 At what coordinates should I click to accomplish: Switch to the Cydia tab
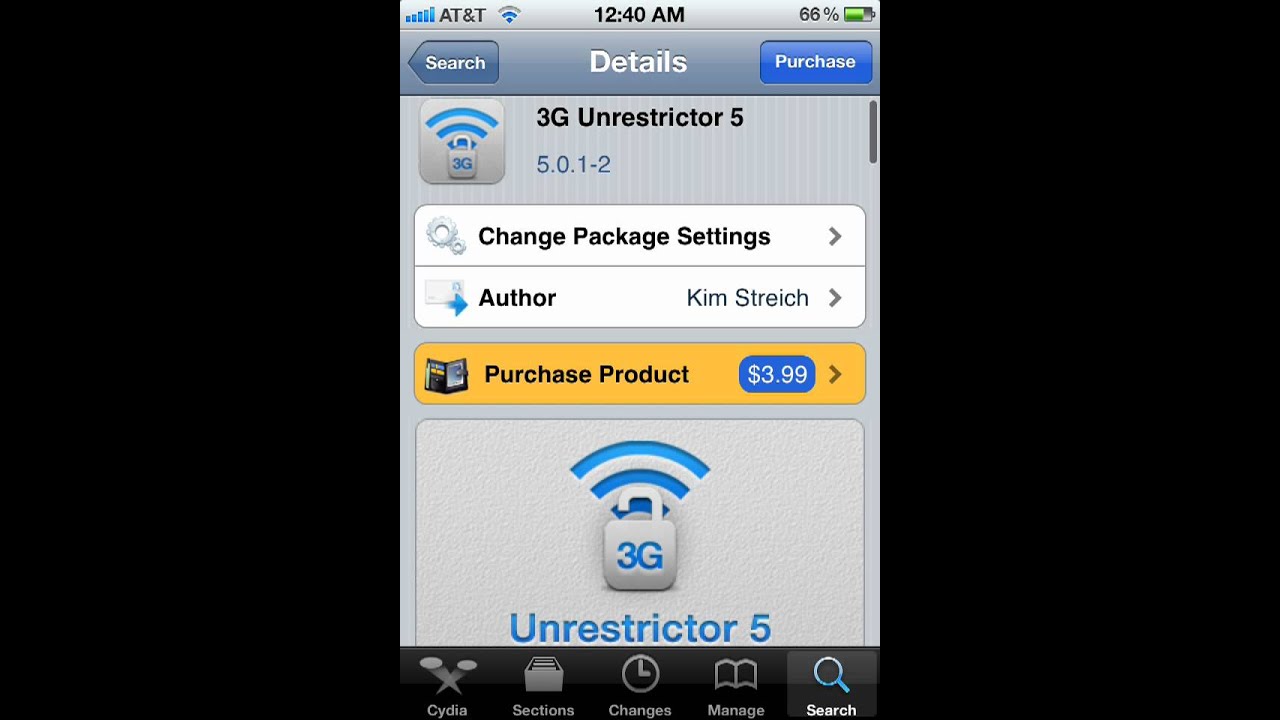click(x=447, y=686)
